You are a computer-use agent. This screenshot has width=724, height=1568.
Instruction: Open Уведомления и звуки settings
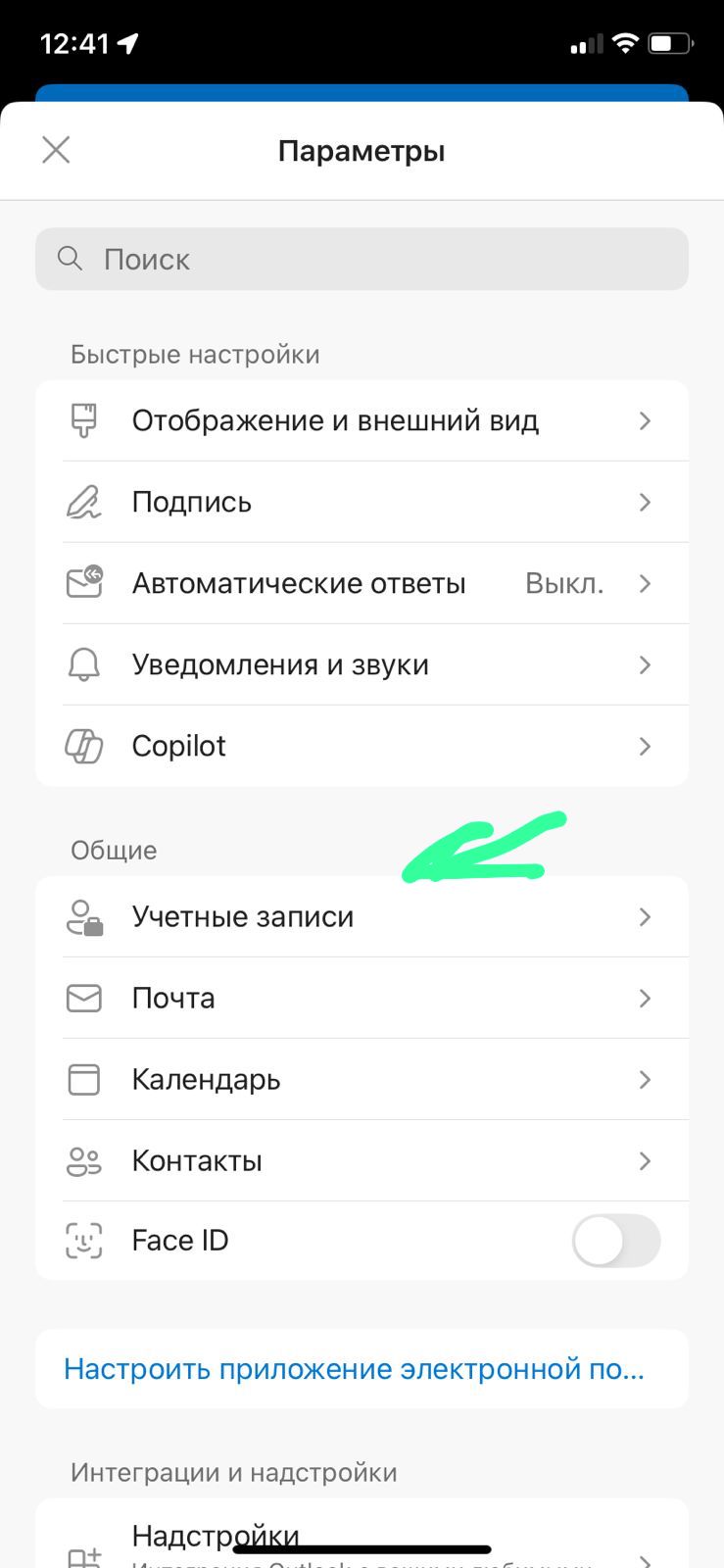(x=362, y=665)
